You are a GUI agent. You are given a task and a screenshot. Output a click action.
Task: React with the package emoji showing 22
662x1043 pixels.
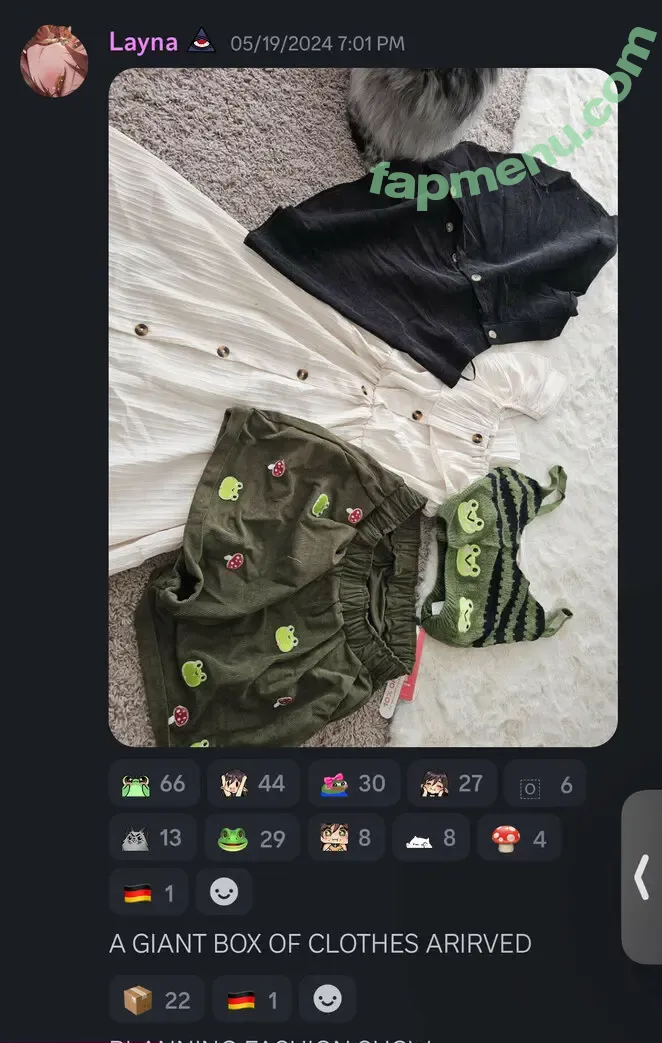pyautogui.click(x=156, y=999)
